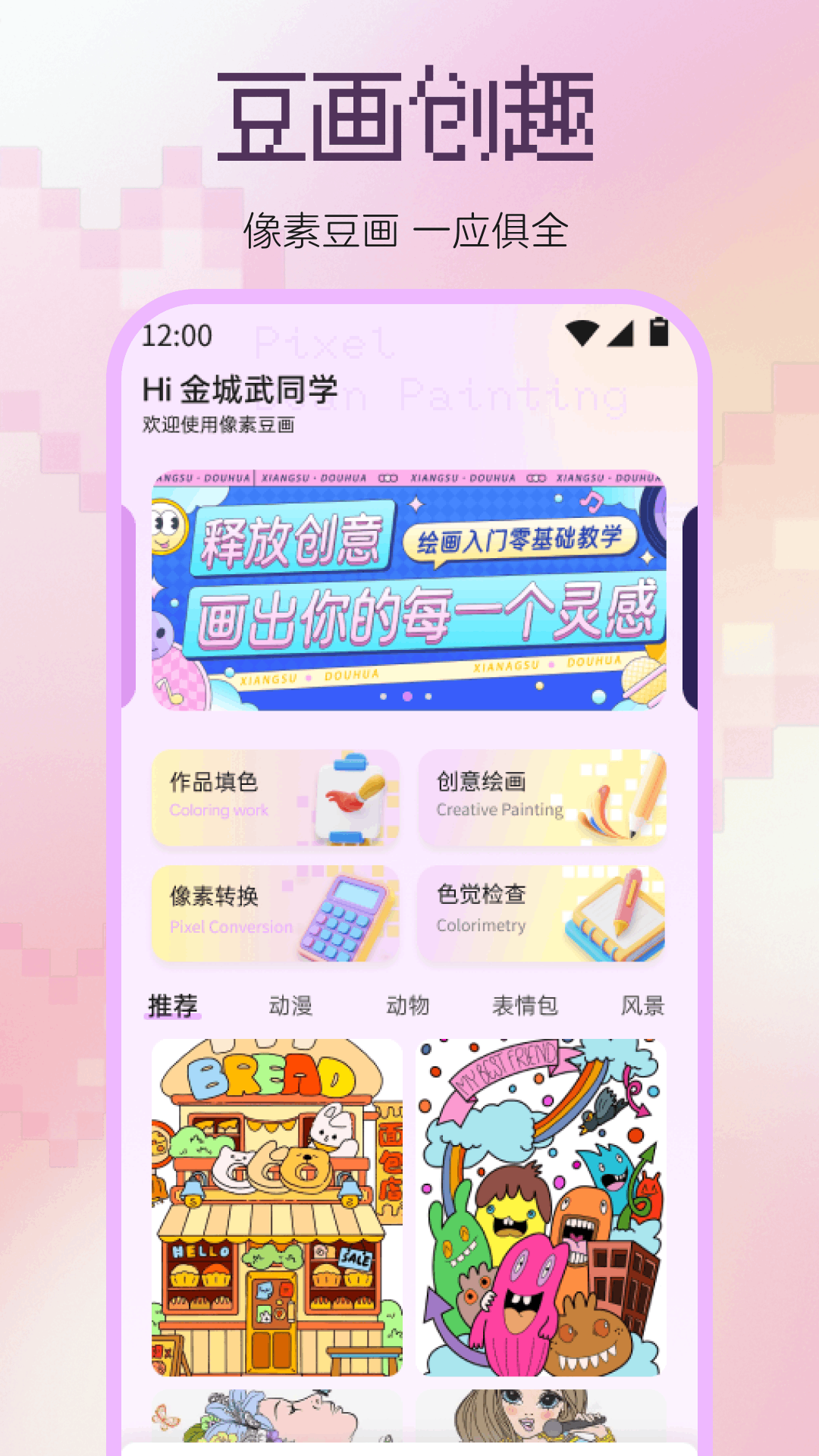Tap the Hi 金城武同学 greeting text
Screen dimensions: 819x1456
[239, 388]
